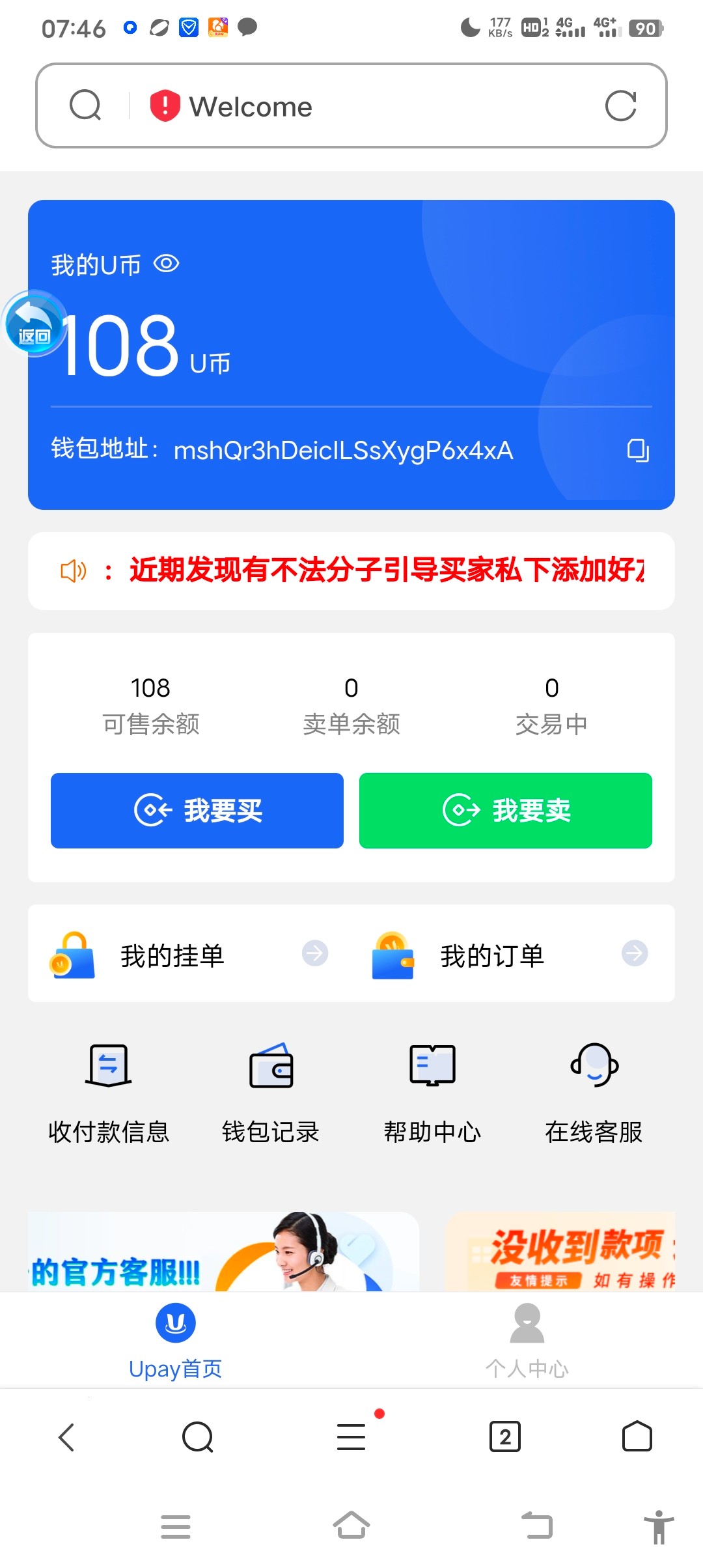Open the browser tabs switcher showing 2

(x=504, y=1436)
